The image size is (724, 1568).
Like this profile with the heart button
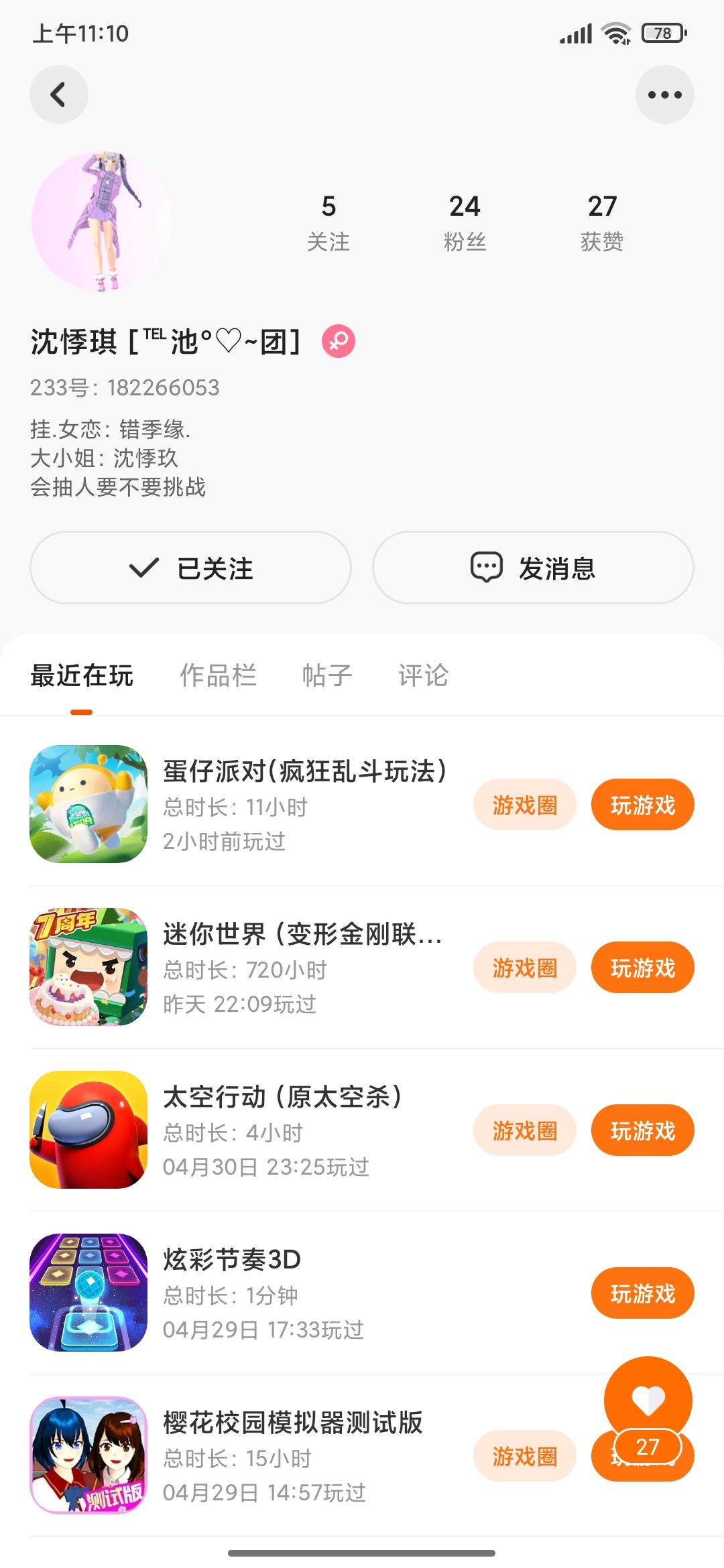(x=648, y=1400)
